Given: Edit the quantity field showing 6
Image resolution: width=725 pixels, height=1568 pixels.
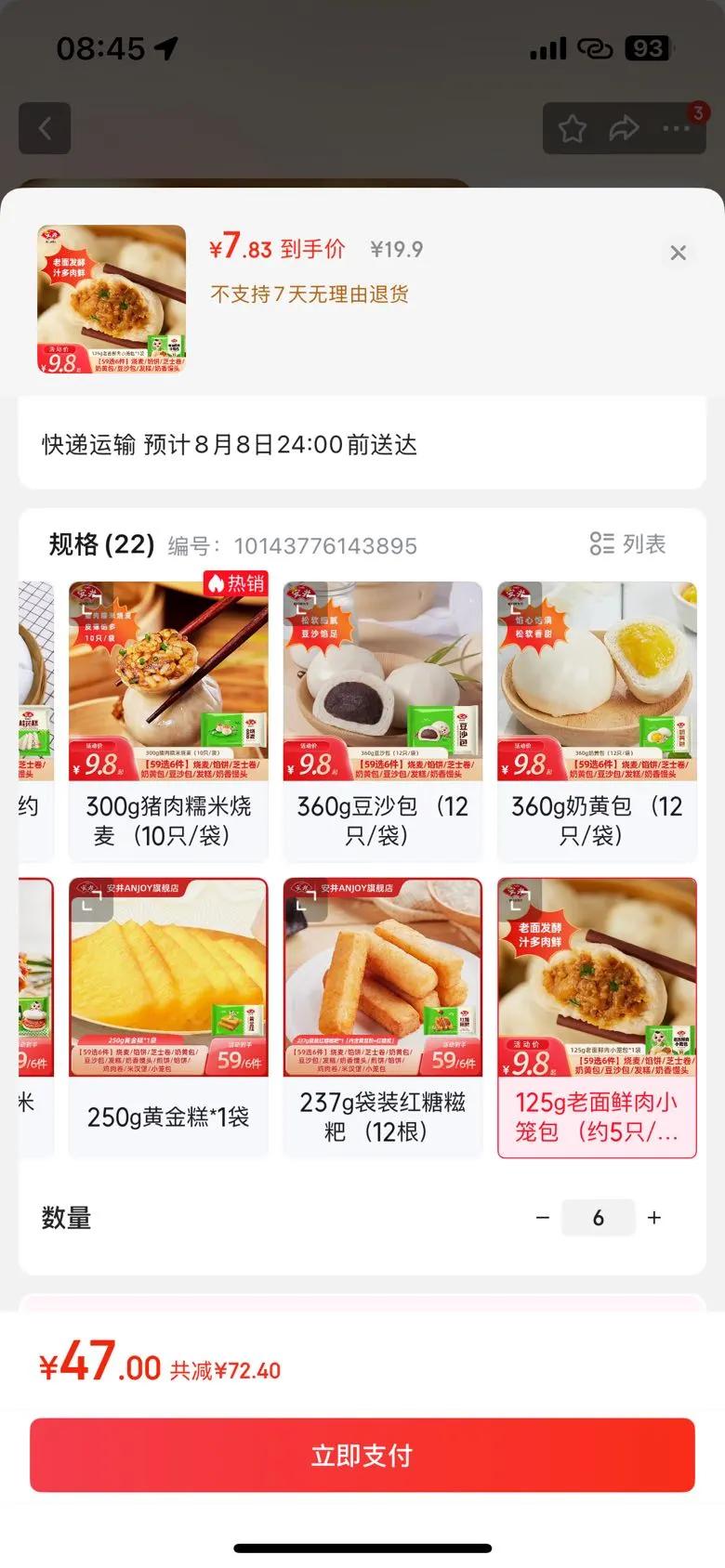Looking at the screenshot, I should (598, 1218).
